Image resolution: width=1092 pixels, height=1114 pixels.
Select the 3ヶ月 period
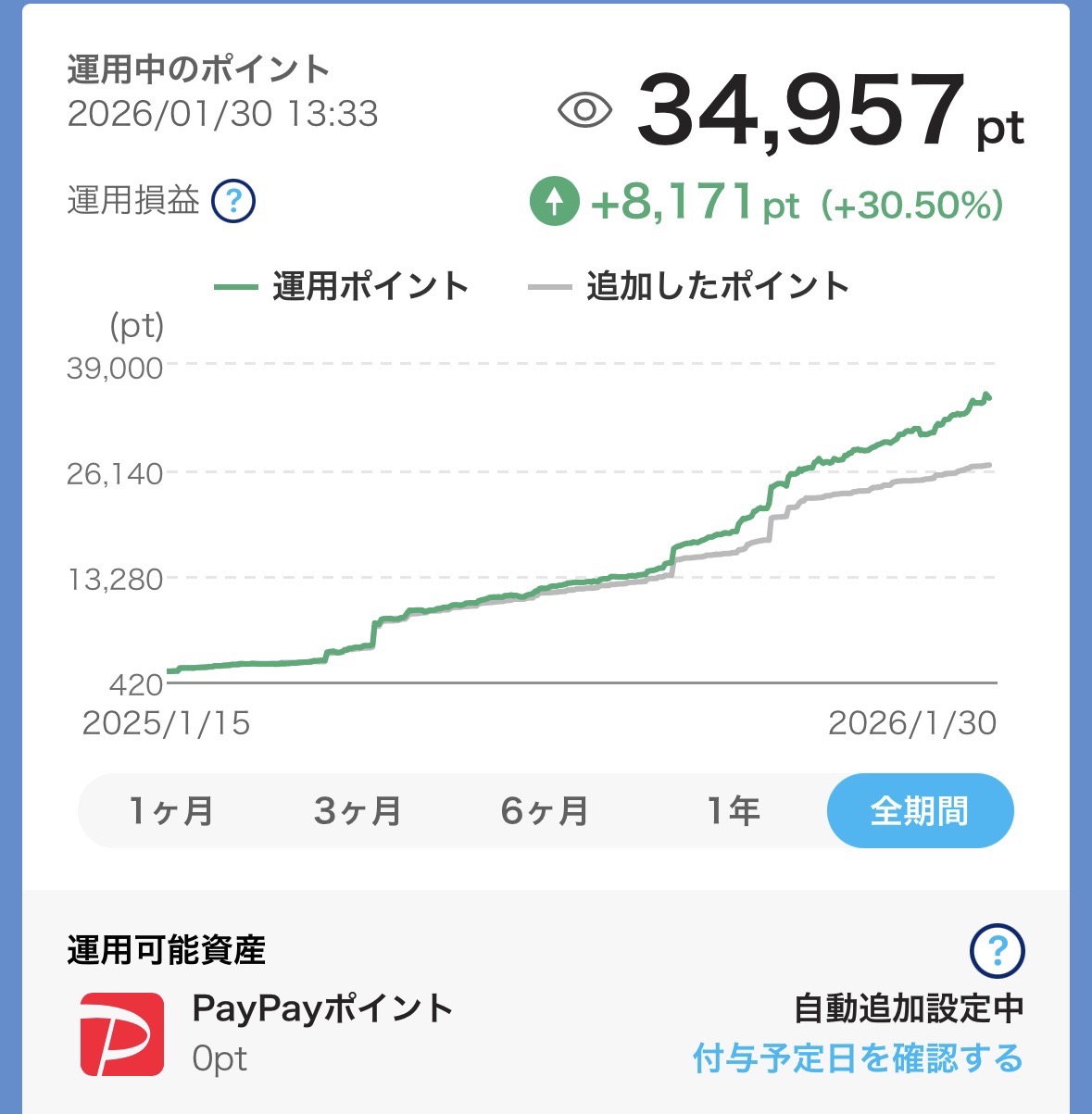(358, 811)
